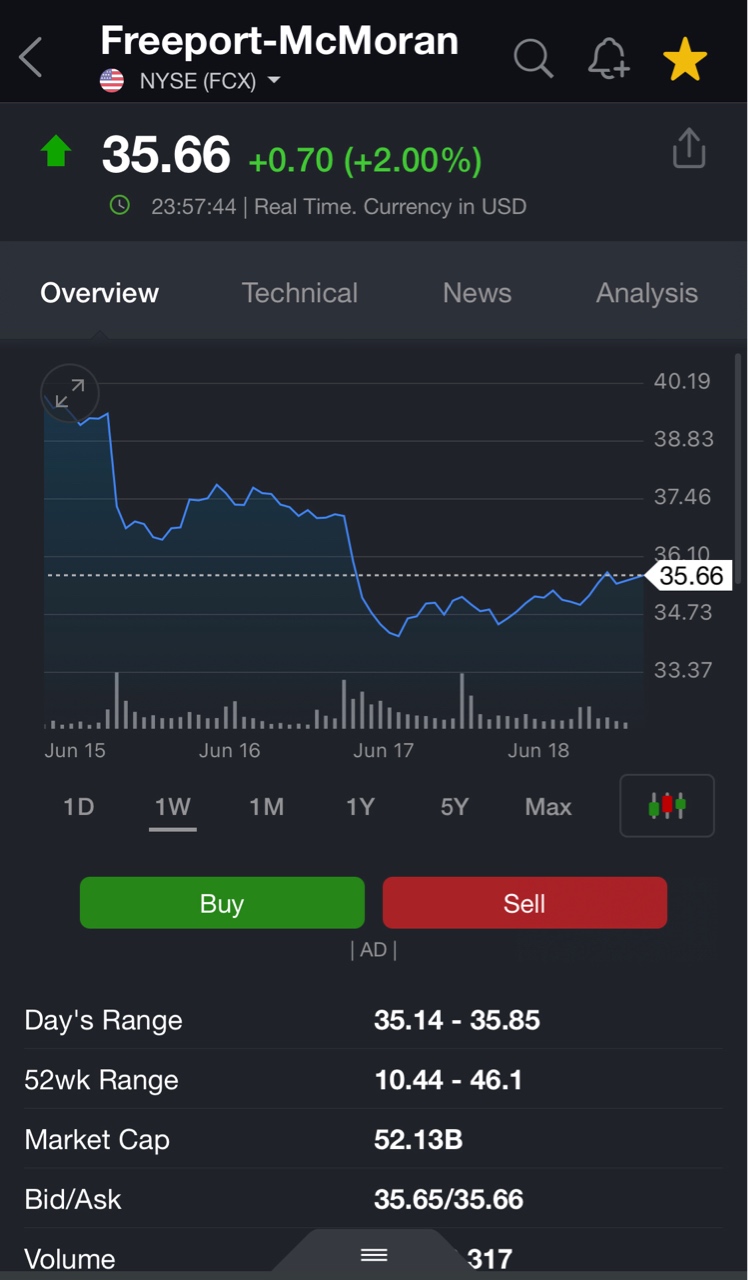The width and height of the screenshot is (748, 1280).
Task: Go back using the top-left arrow
Action: [x=32, y=58]
